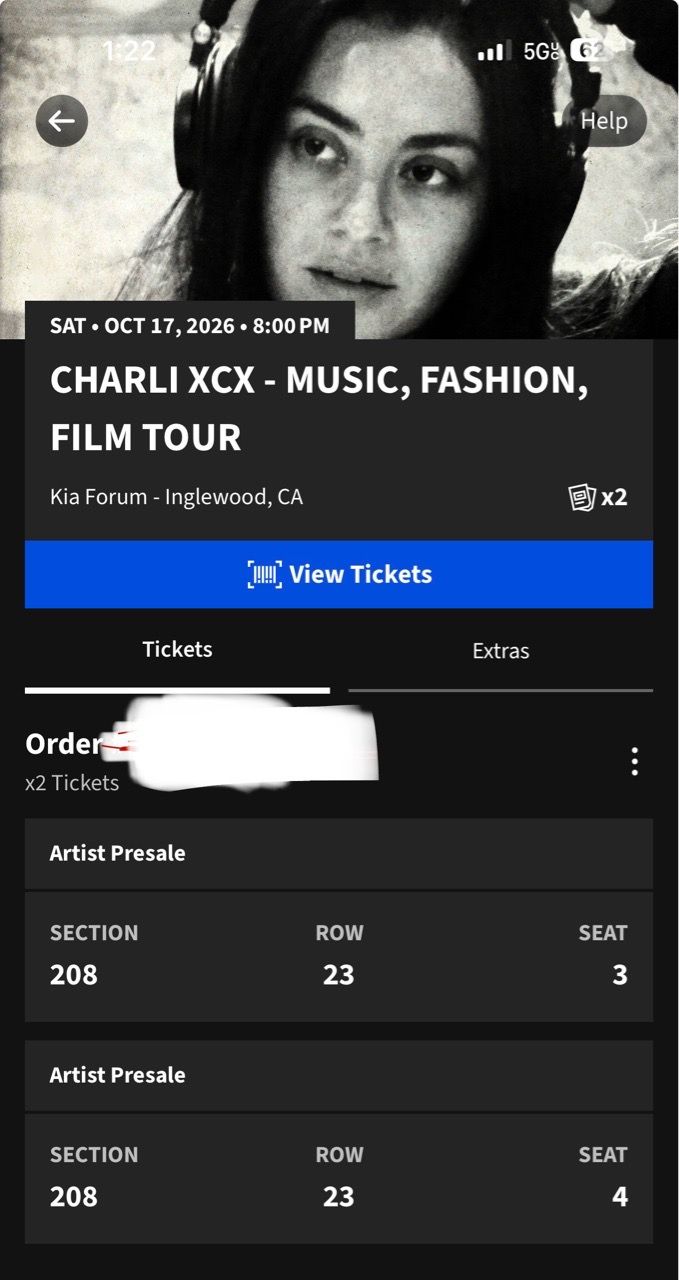
Task: Open the Help button
Action: click(604, 121)
